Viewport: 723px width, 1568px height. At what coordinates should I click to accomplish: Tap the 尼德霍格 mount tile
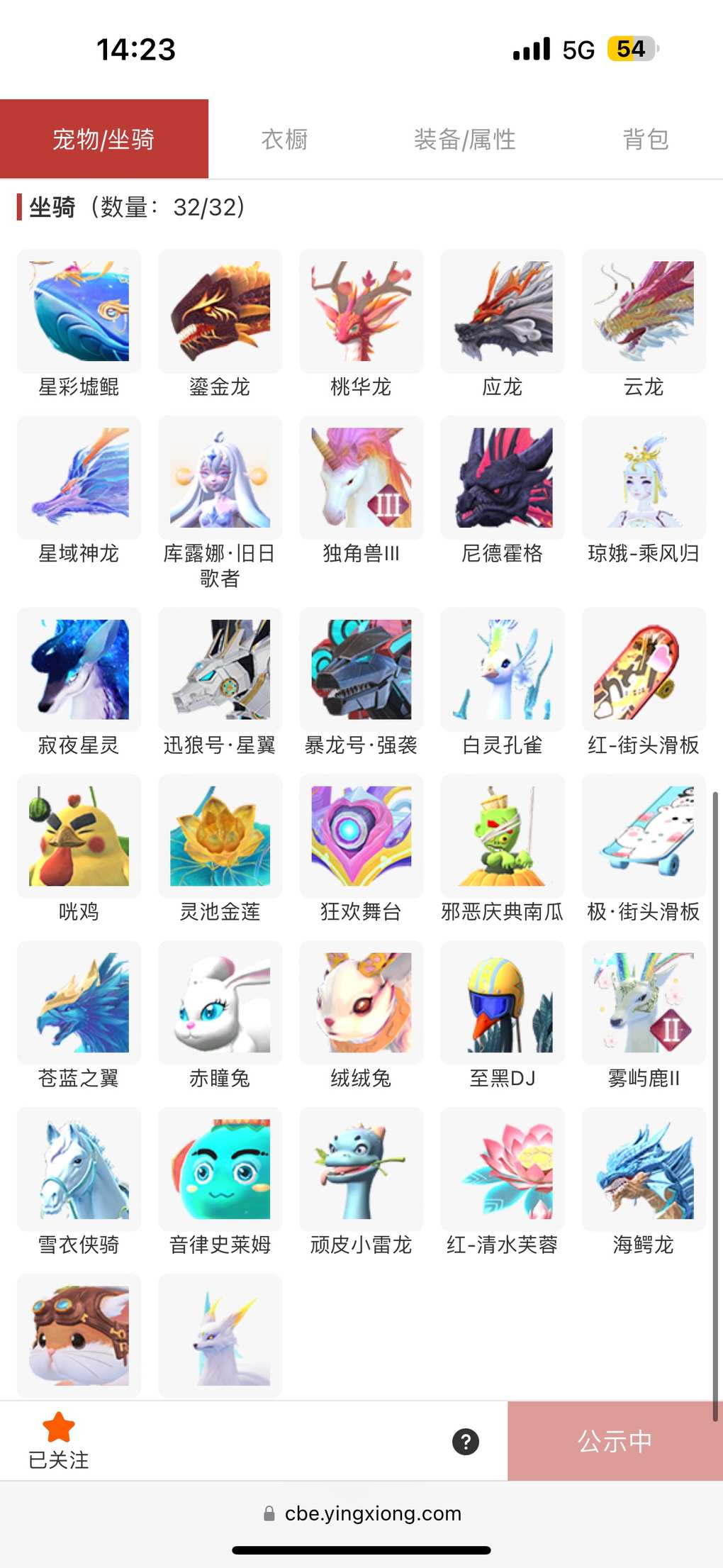coord(503,479)
